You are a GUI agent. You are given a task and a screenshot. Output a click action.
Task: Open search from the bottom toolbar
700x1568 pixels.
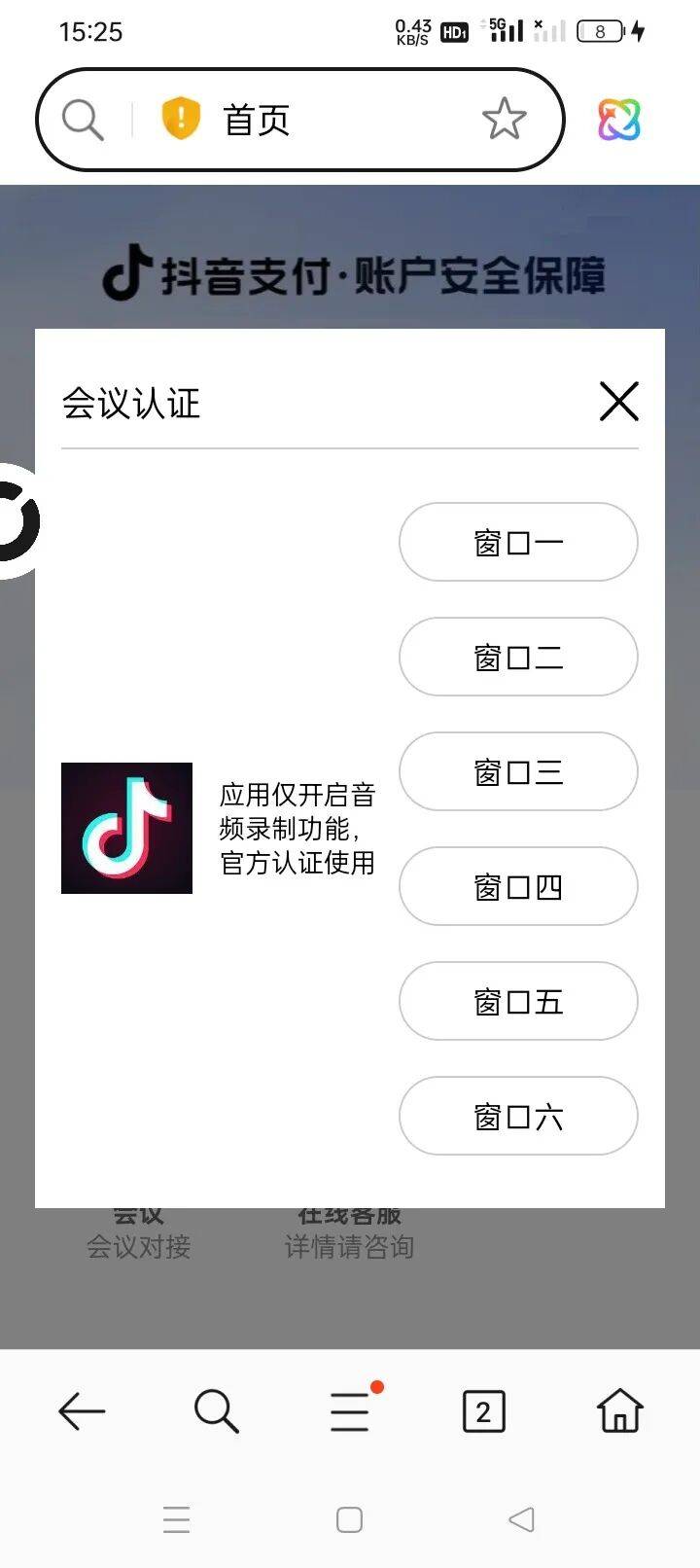click(216, 1410)
